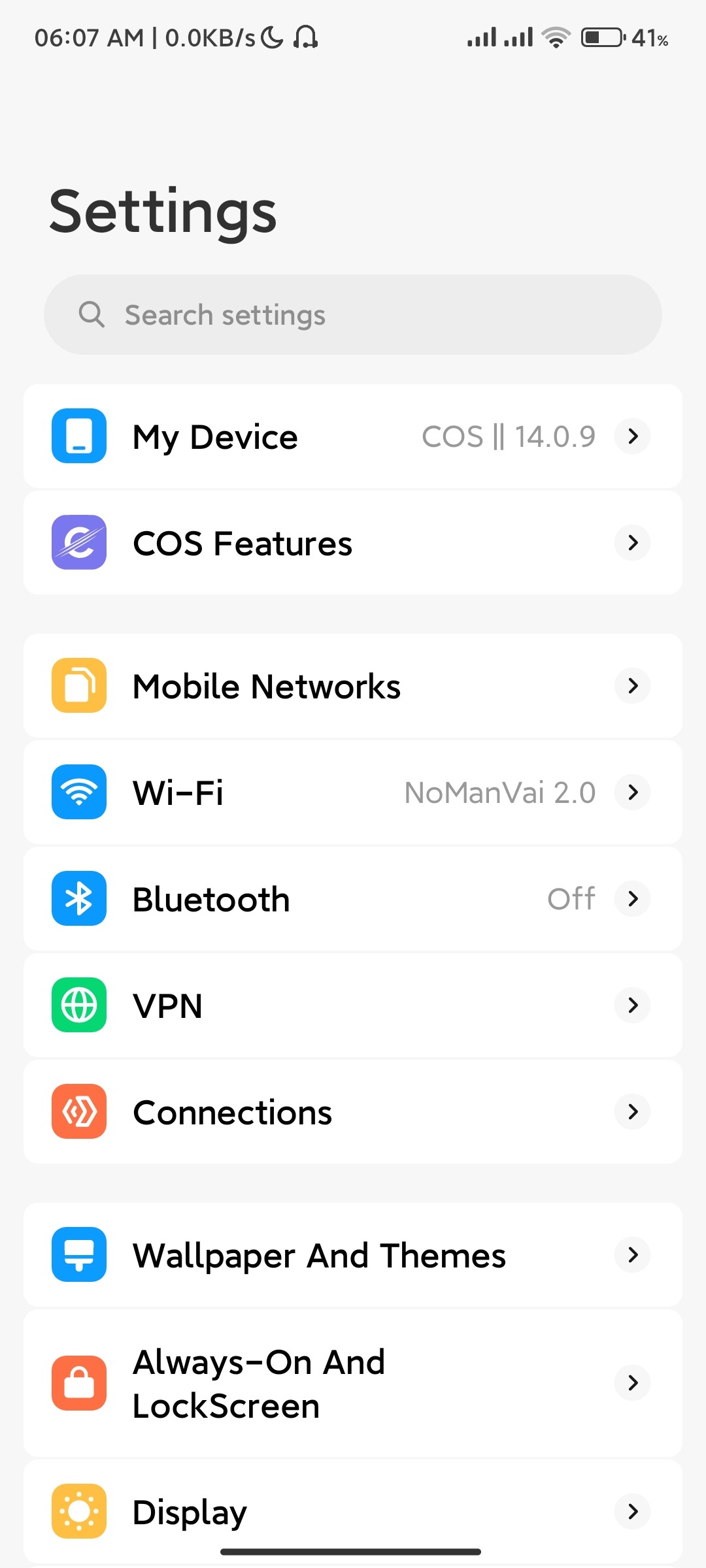Open Display settings
Image resolution: width=706 pixels, height=1568 pixels.
(x=353, y=1511)
